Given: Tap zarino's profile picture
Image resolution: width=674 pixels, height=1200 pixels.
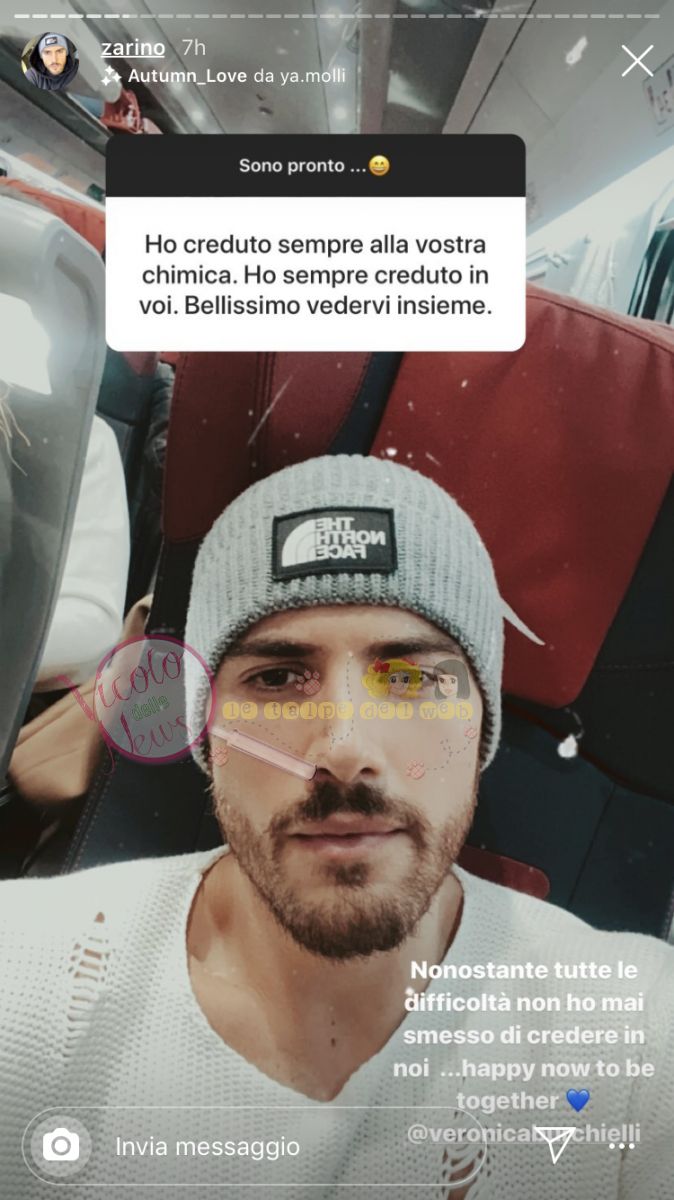Looking at the screenshot, I should click(50, 61).
